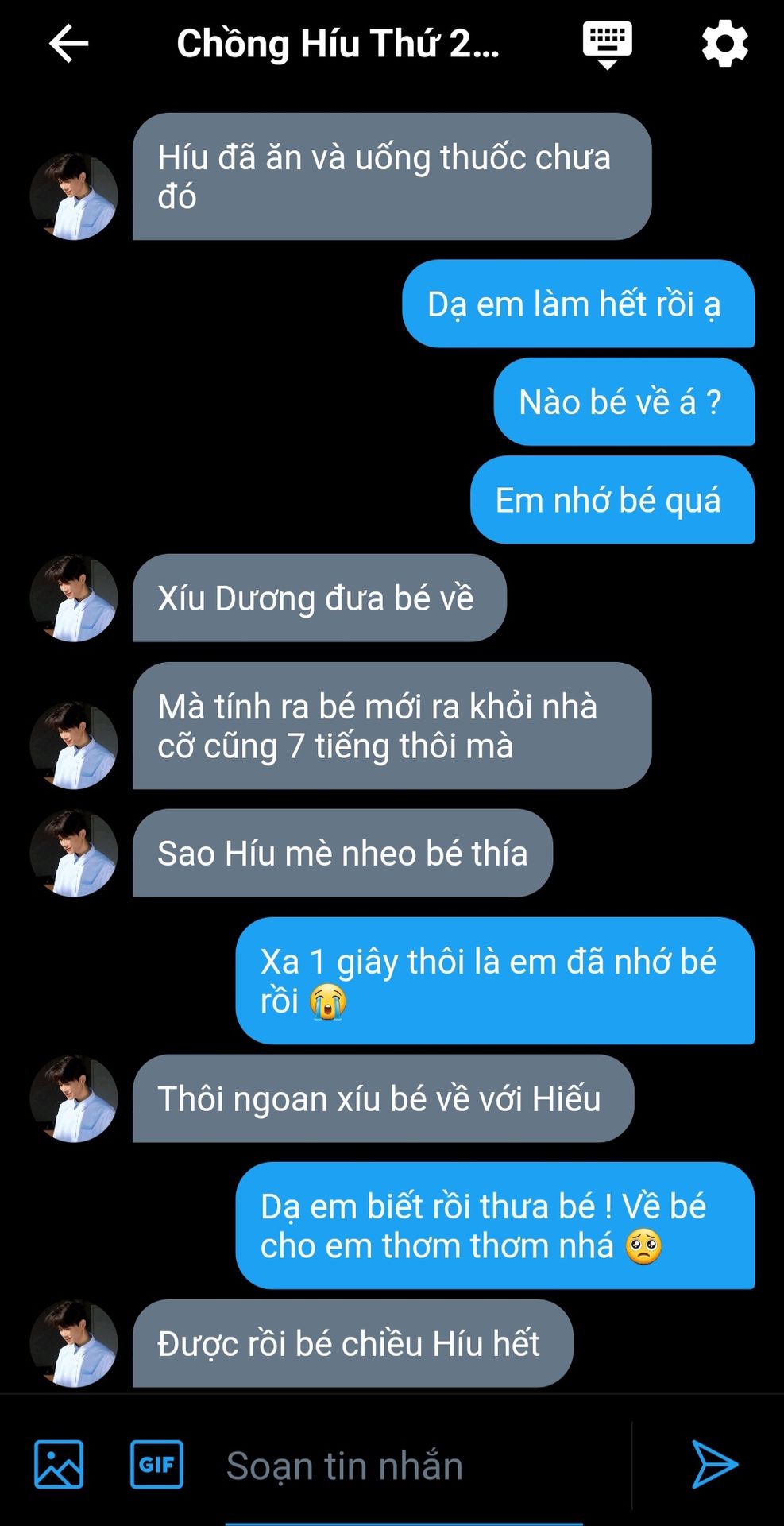
Task: Open chat settings gear
Action: (x=724, y=44)
